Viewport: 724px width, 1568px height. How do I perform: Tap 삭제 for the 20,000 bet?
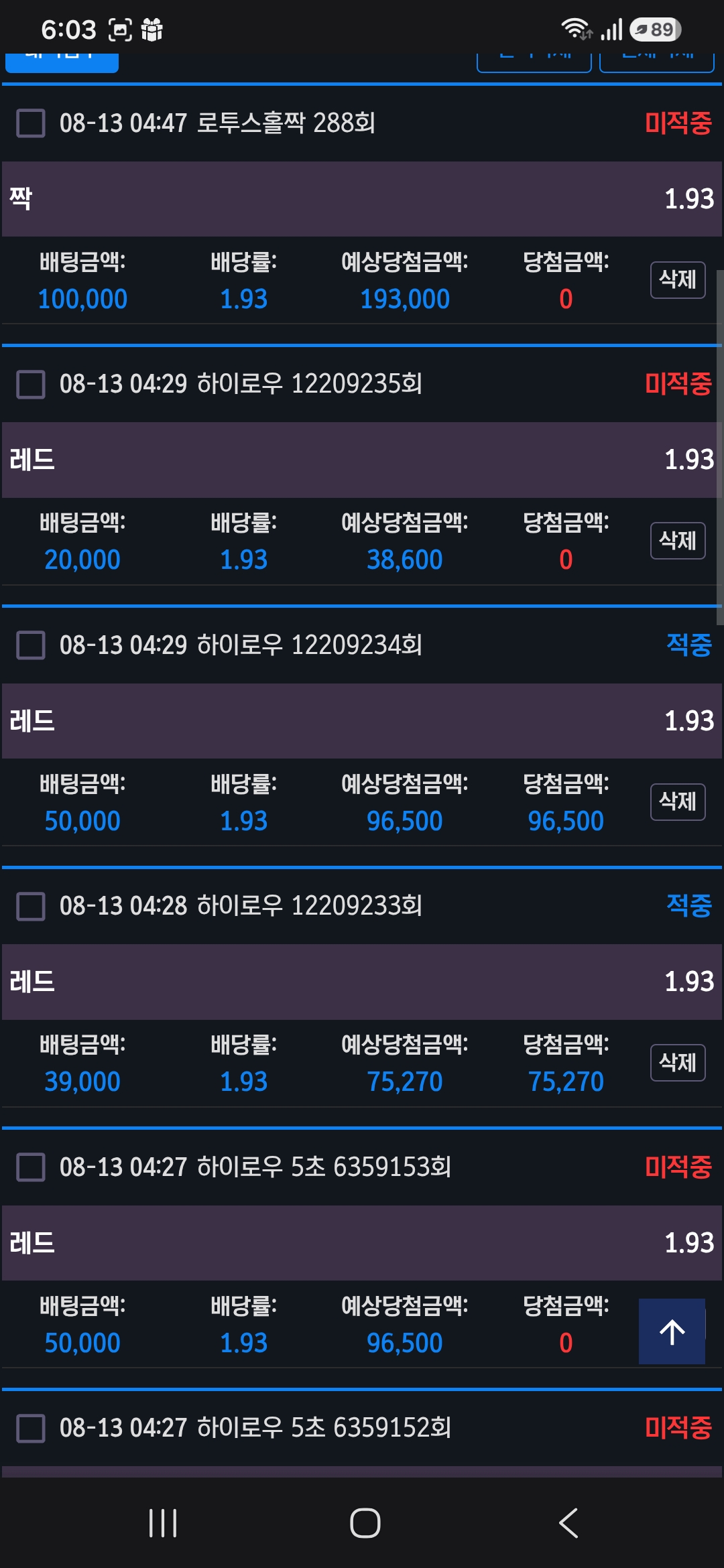pos(678,541)
